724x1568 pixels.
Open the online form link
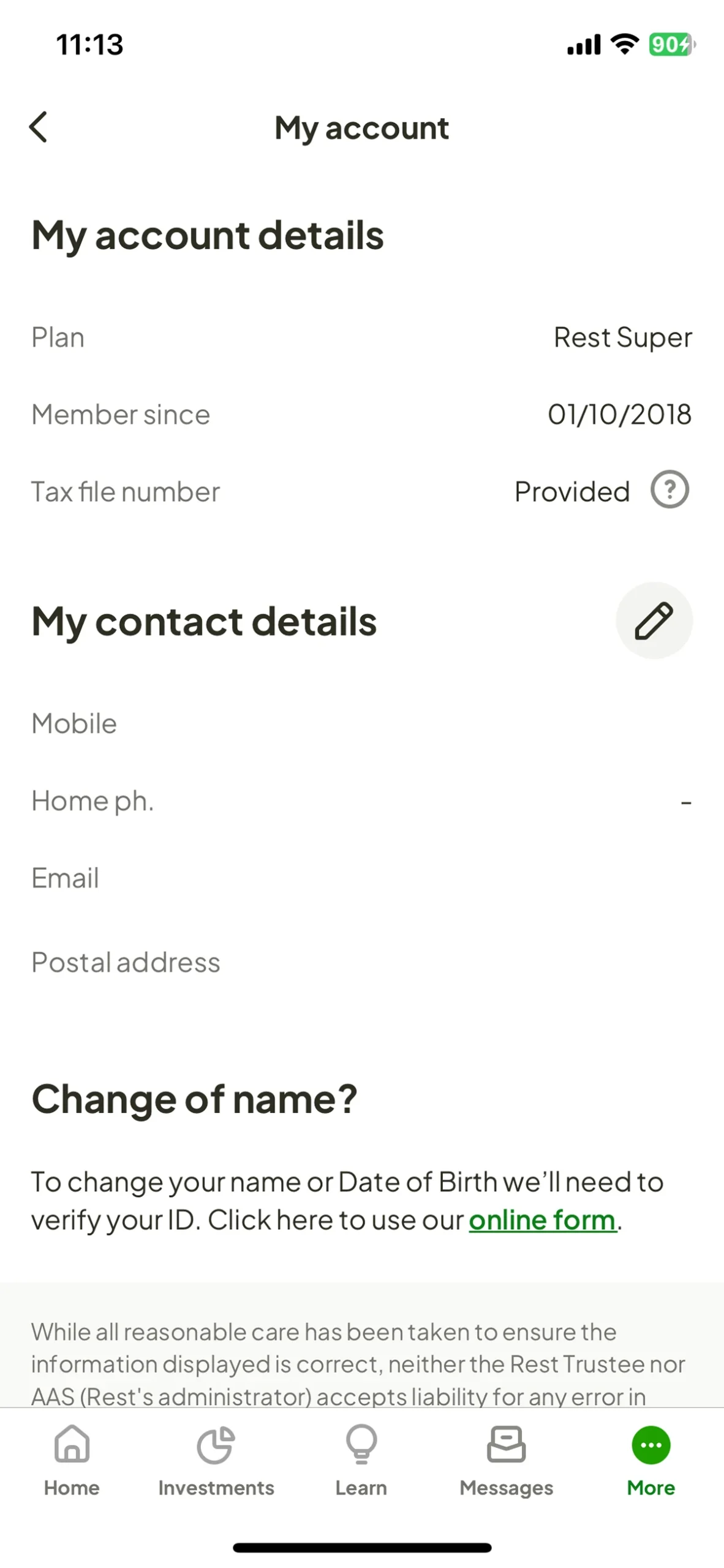[542, 1220]
